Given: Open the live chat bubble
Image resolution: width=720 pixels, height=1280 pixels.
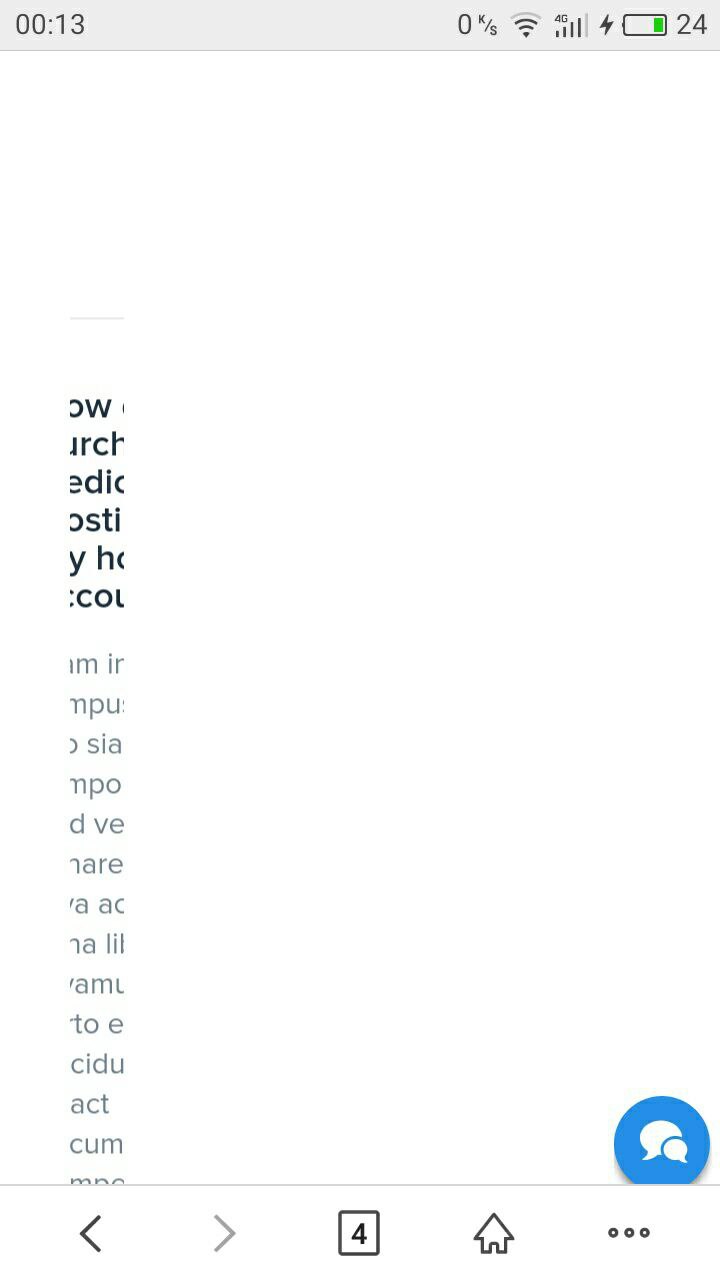Looking at the screenshot, I should point(662,1142).
